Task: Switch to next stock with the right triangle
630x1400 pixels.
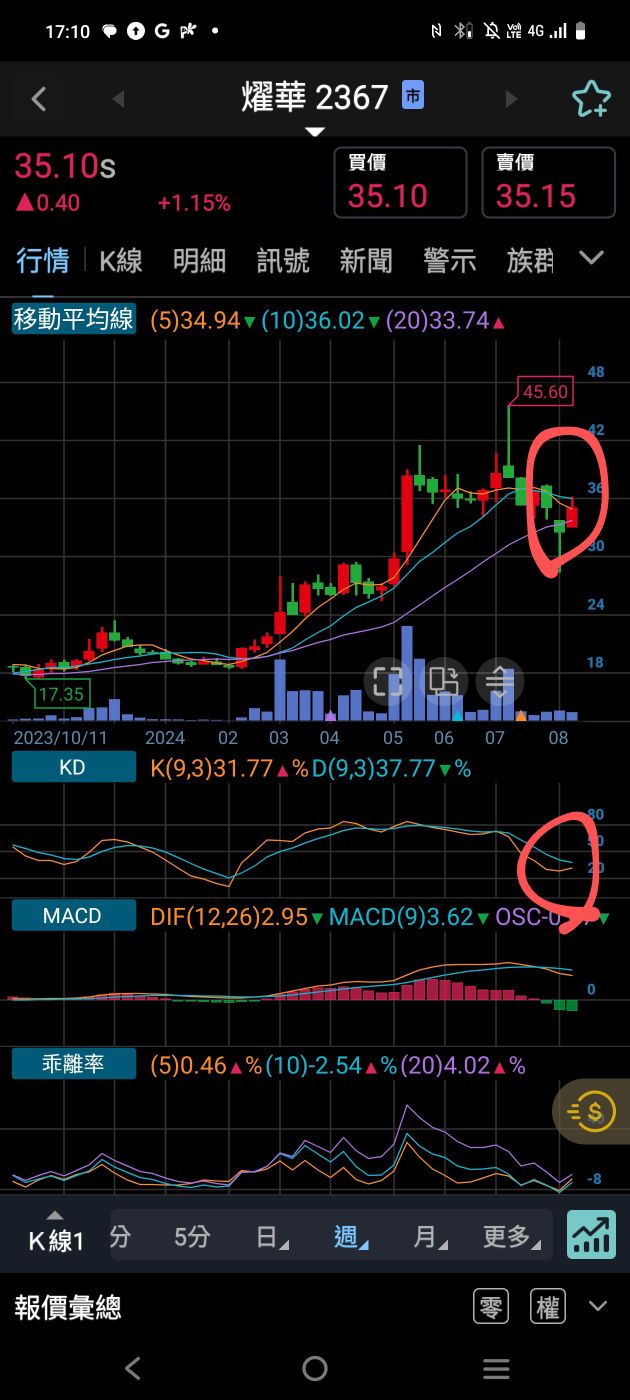Action: 512,98
